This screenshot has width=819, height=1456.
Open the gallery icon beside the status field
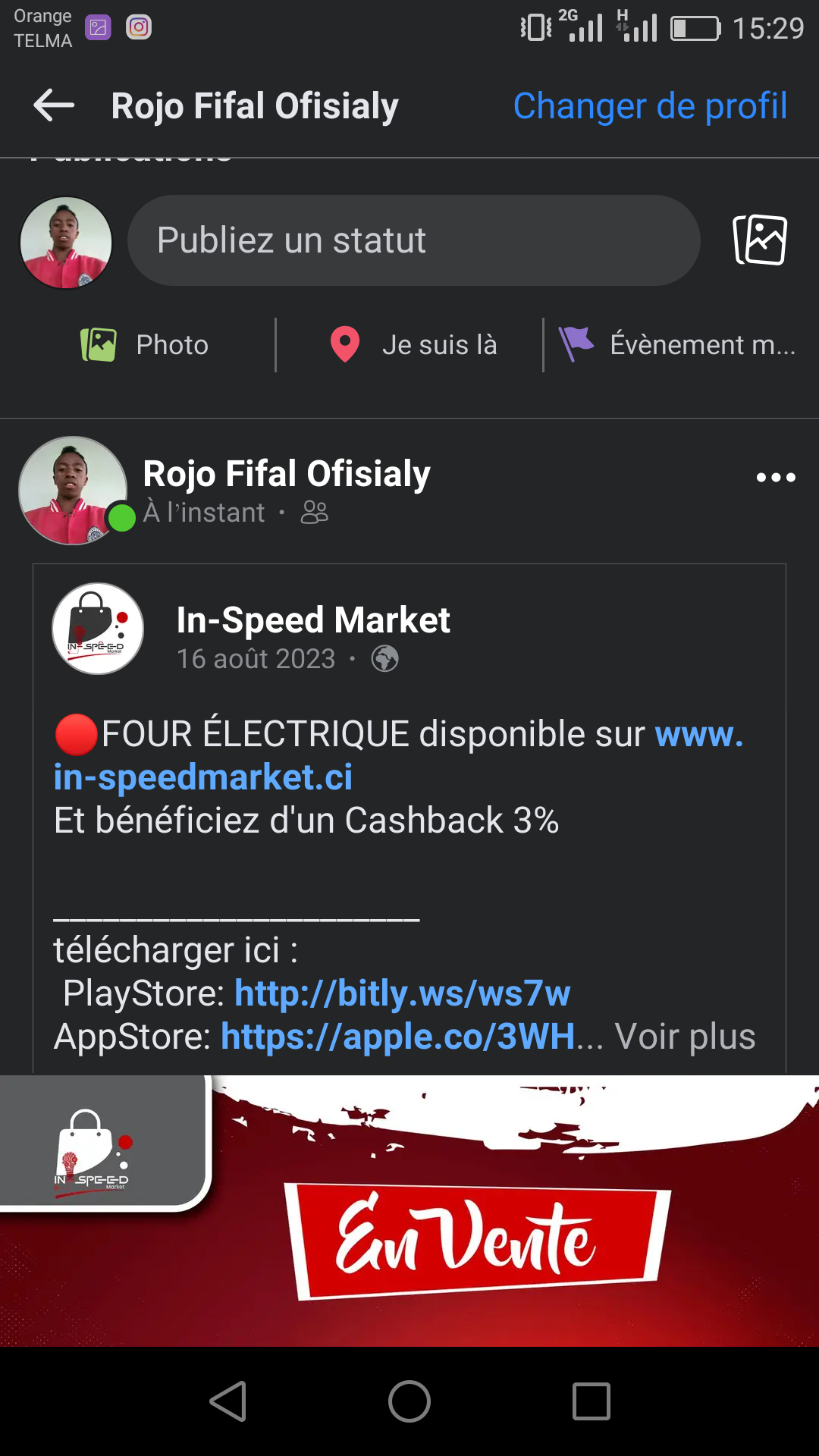tap(760, 240)
